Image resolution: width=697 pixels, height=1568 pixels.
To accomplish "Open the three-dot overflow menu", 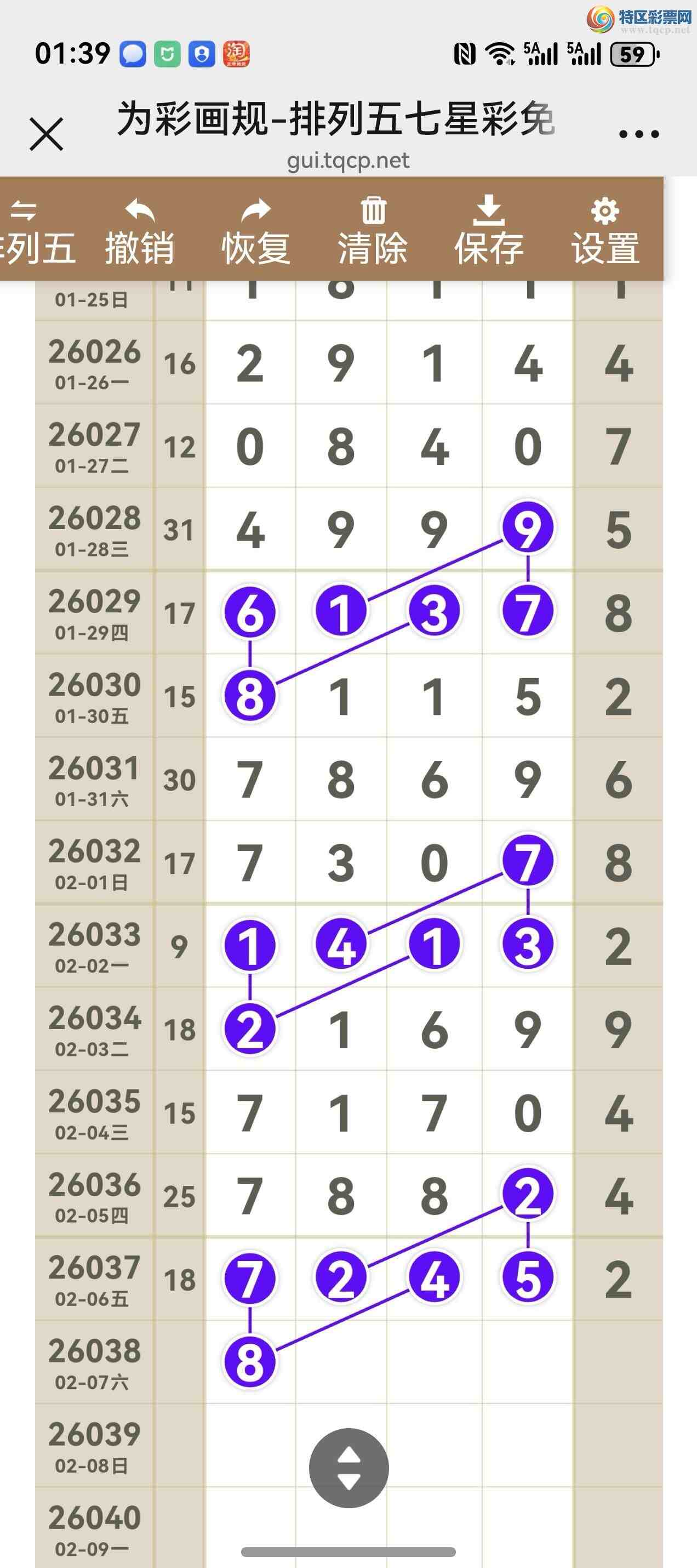I will coord(638,134).
